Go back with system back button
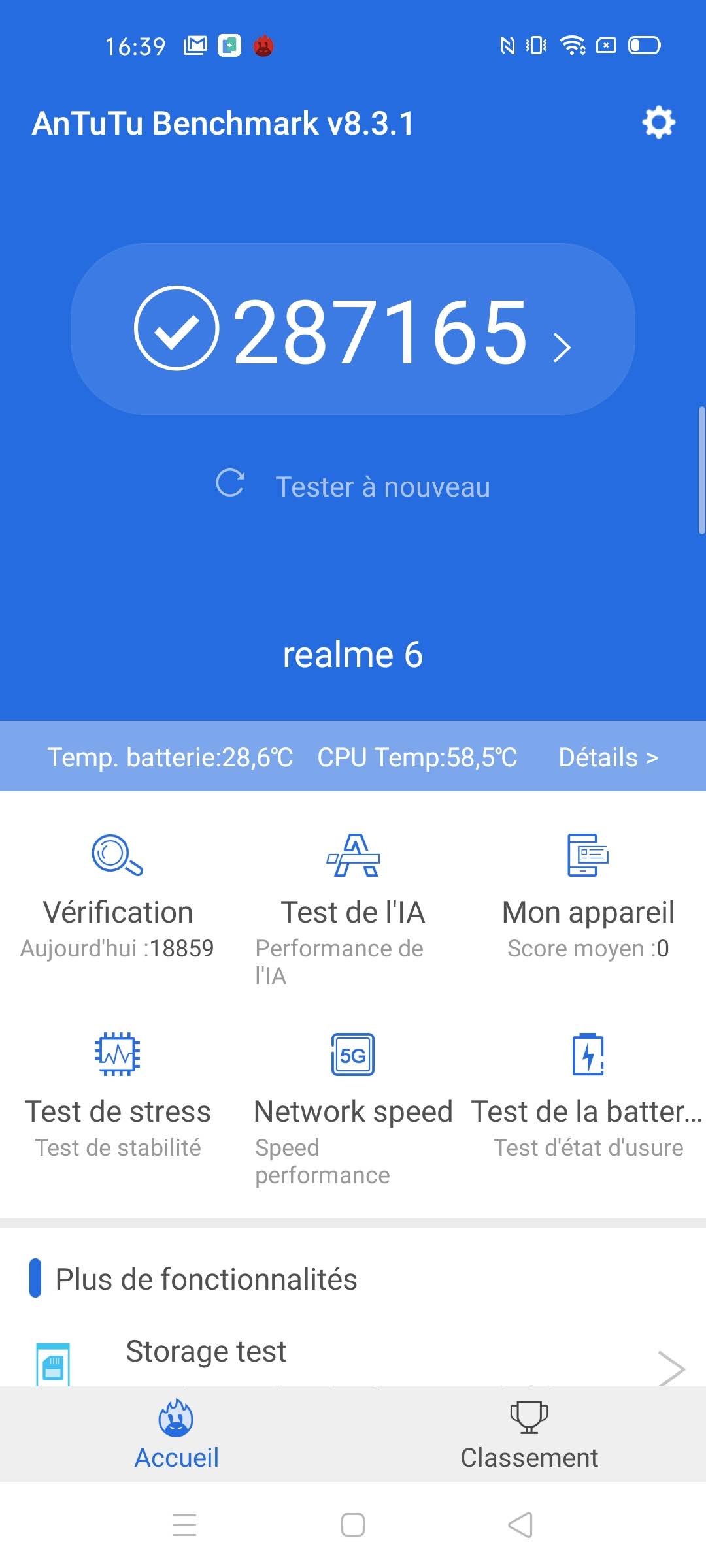This screenshot has height=1568, width=706. coord(521,1526)
